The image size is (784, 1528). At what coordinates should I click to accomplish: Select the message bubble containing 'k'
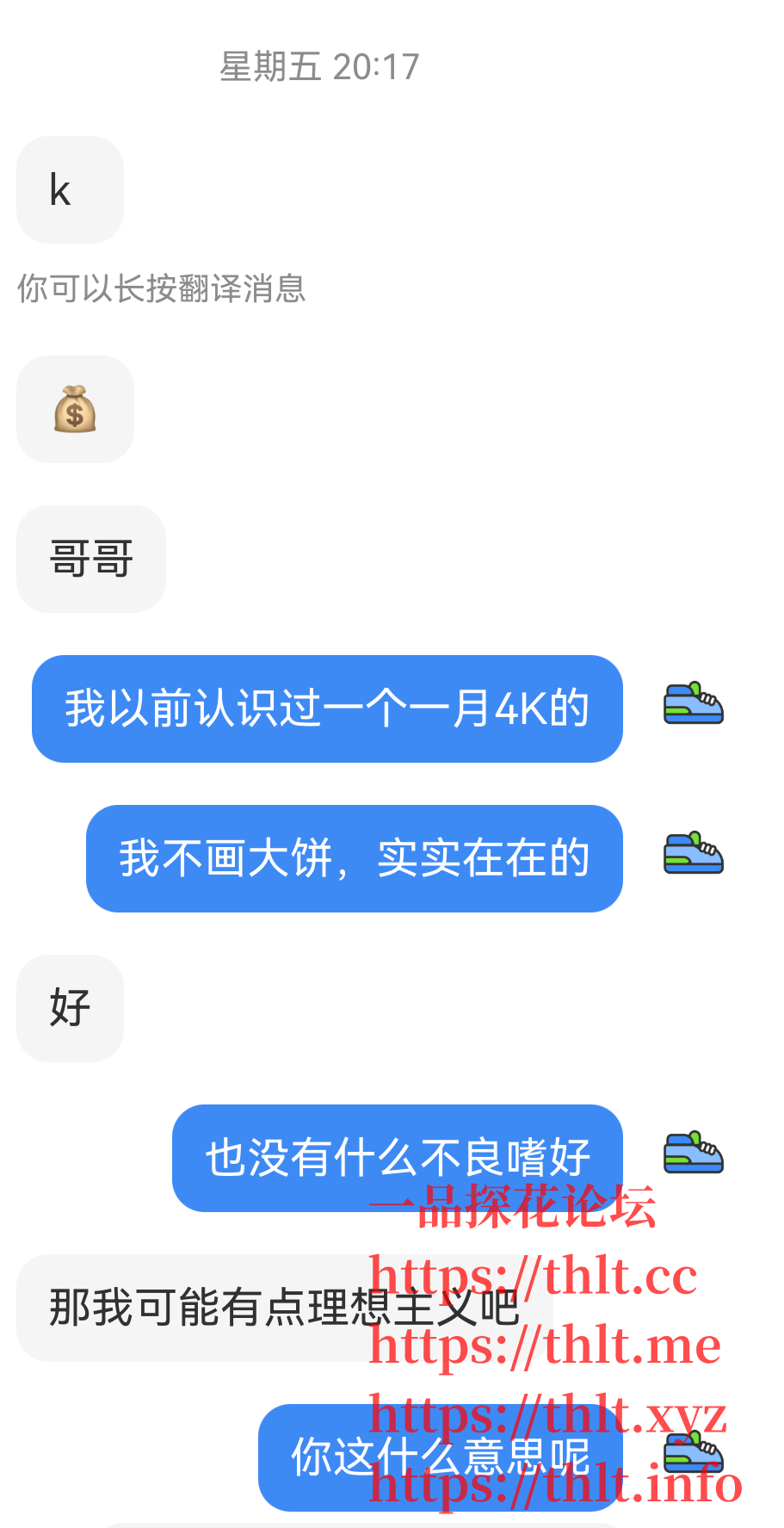coord(69,189)
